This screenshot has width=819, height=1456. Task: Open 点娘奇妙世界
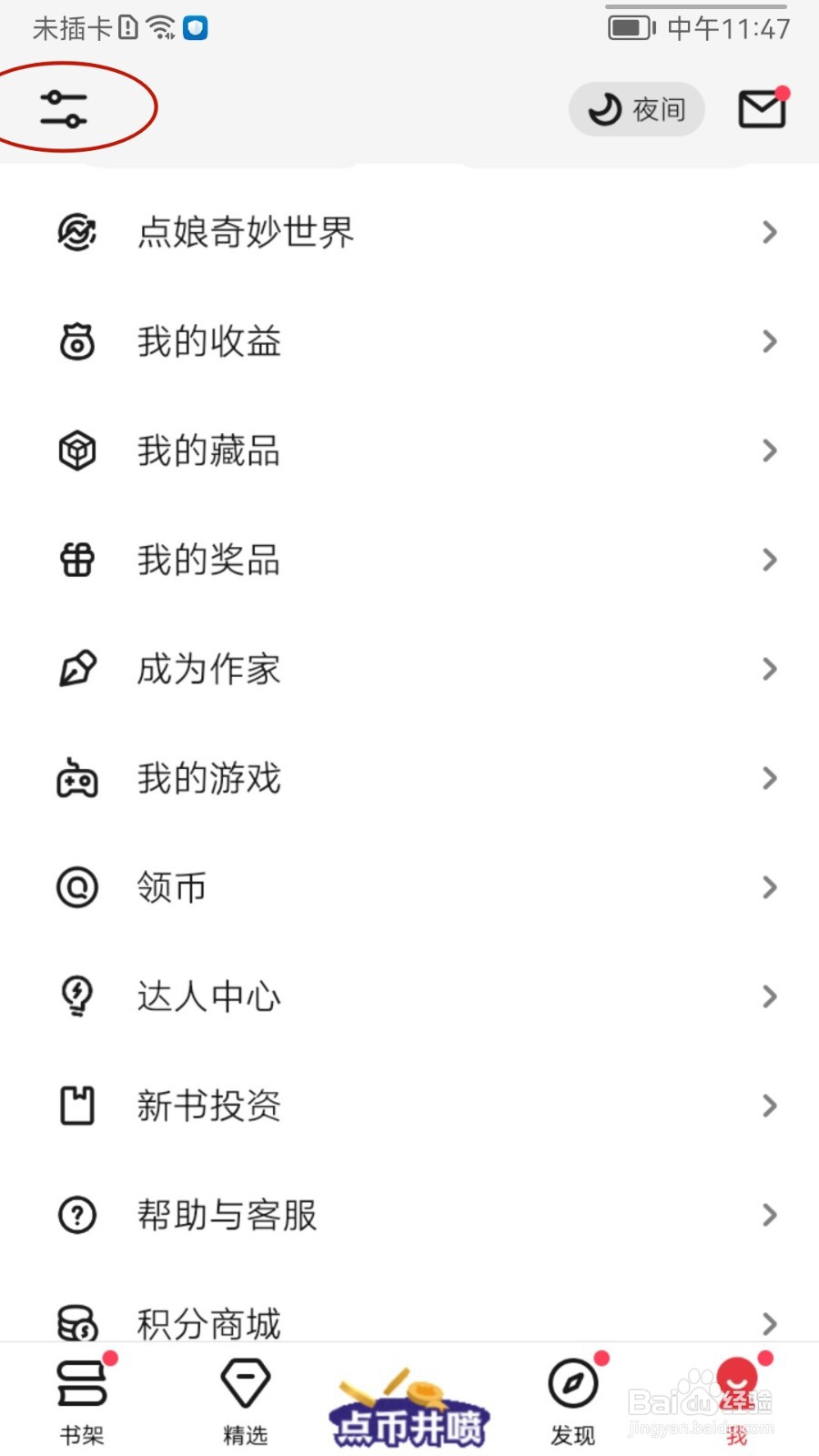click(409, 232)
